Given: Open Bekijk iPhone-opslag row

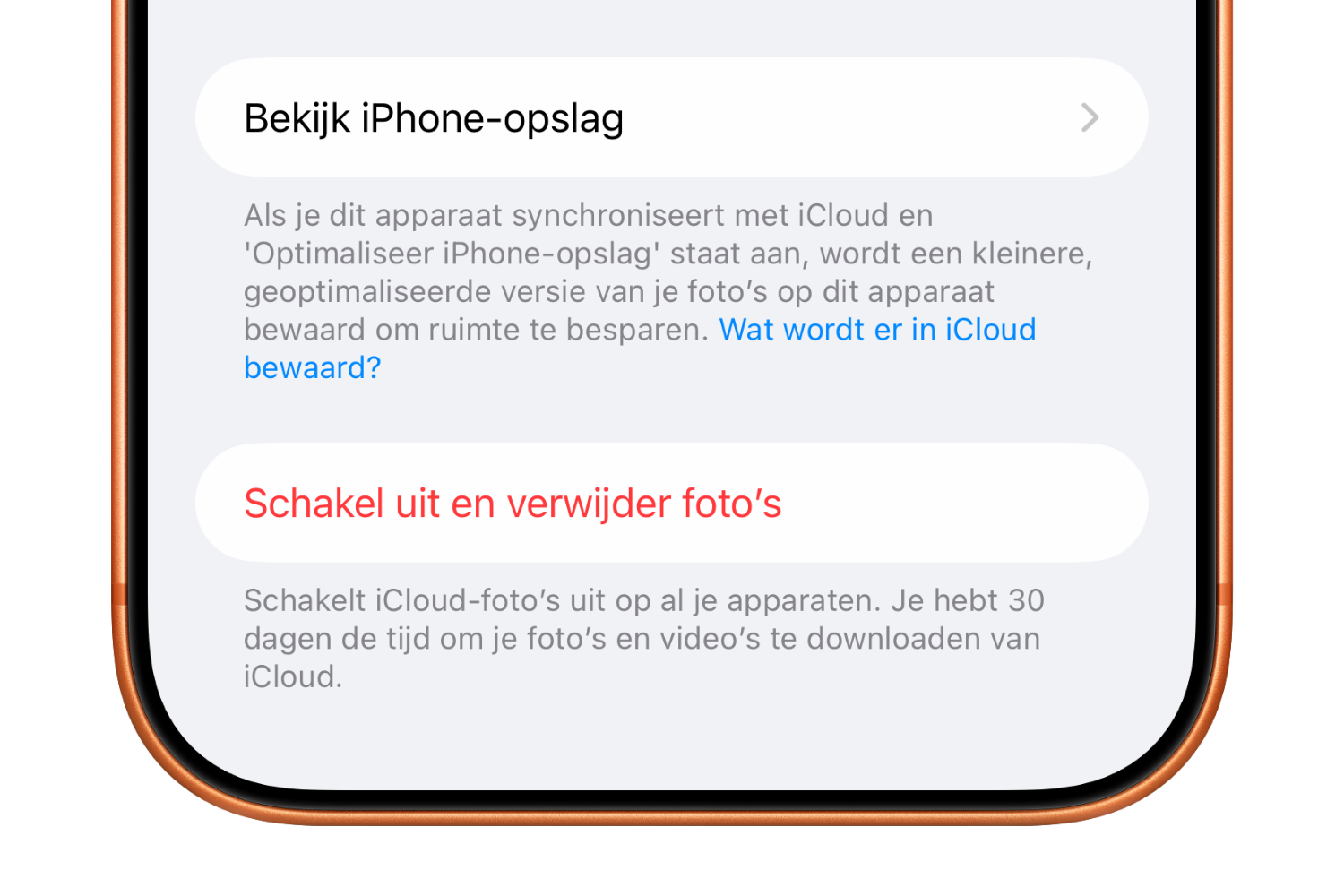Looking at the screenshot, I should tap(670, 118).
